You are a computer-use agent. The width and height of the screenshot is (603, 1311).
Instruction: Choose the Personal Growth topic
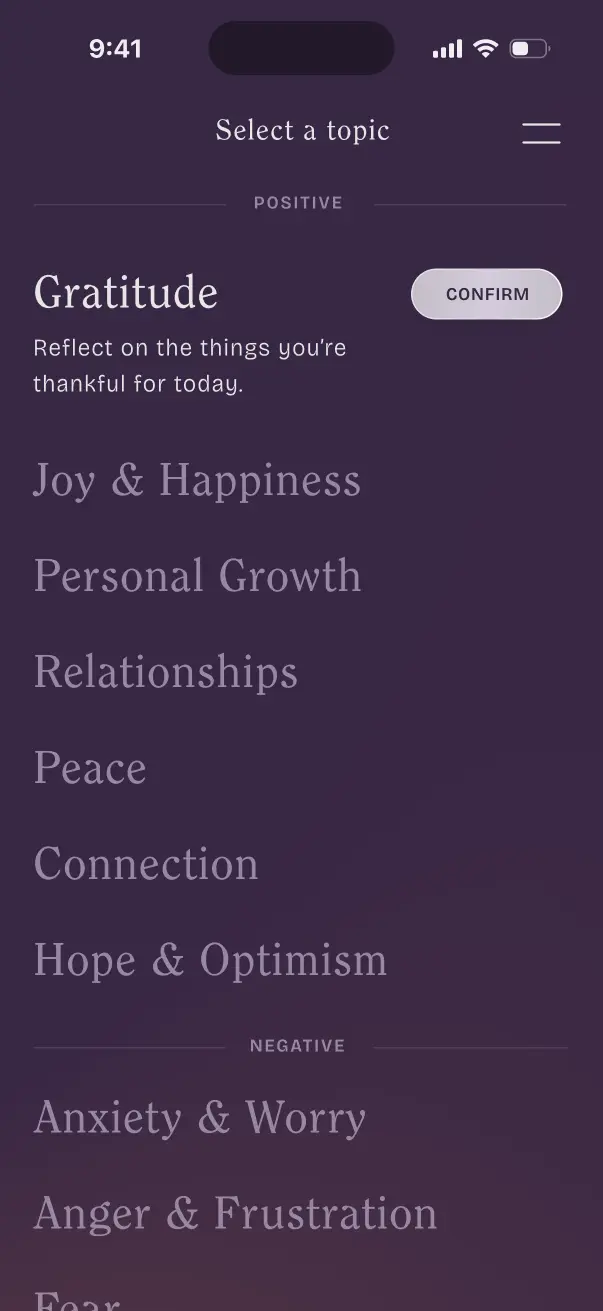pos(197,576)
